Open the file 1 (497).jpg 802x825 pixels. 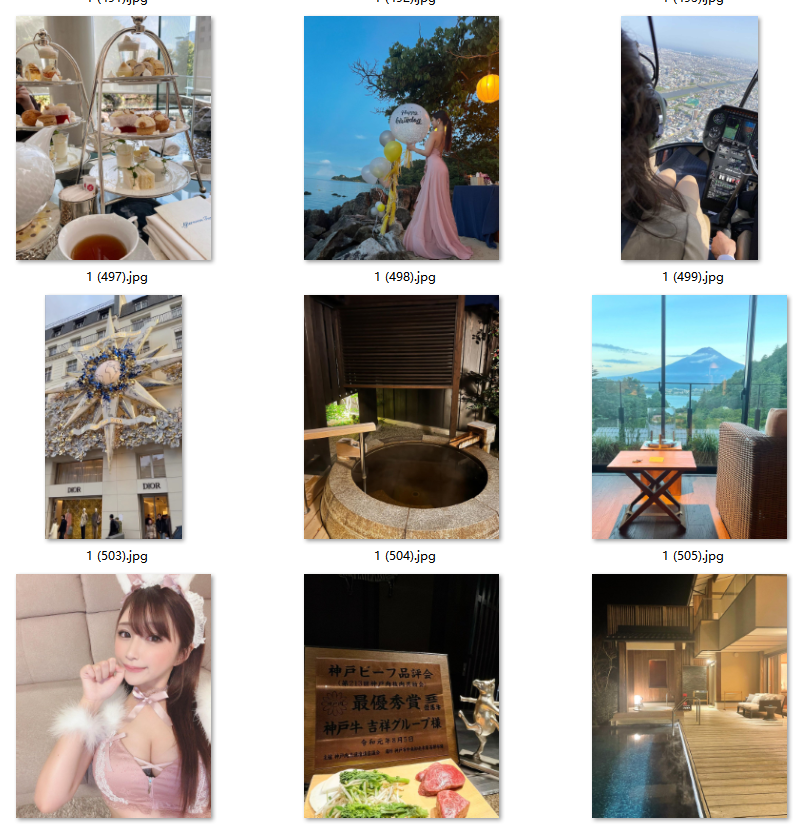pos(114,138)
